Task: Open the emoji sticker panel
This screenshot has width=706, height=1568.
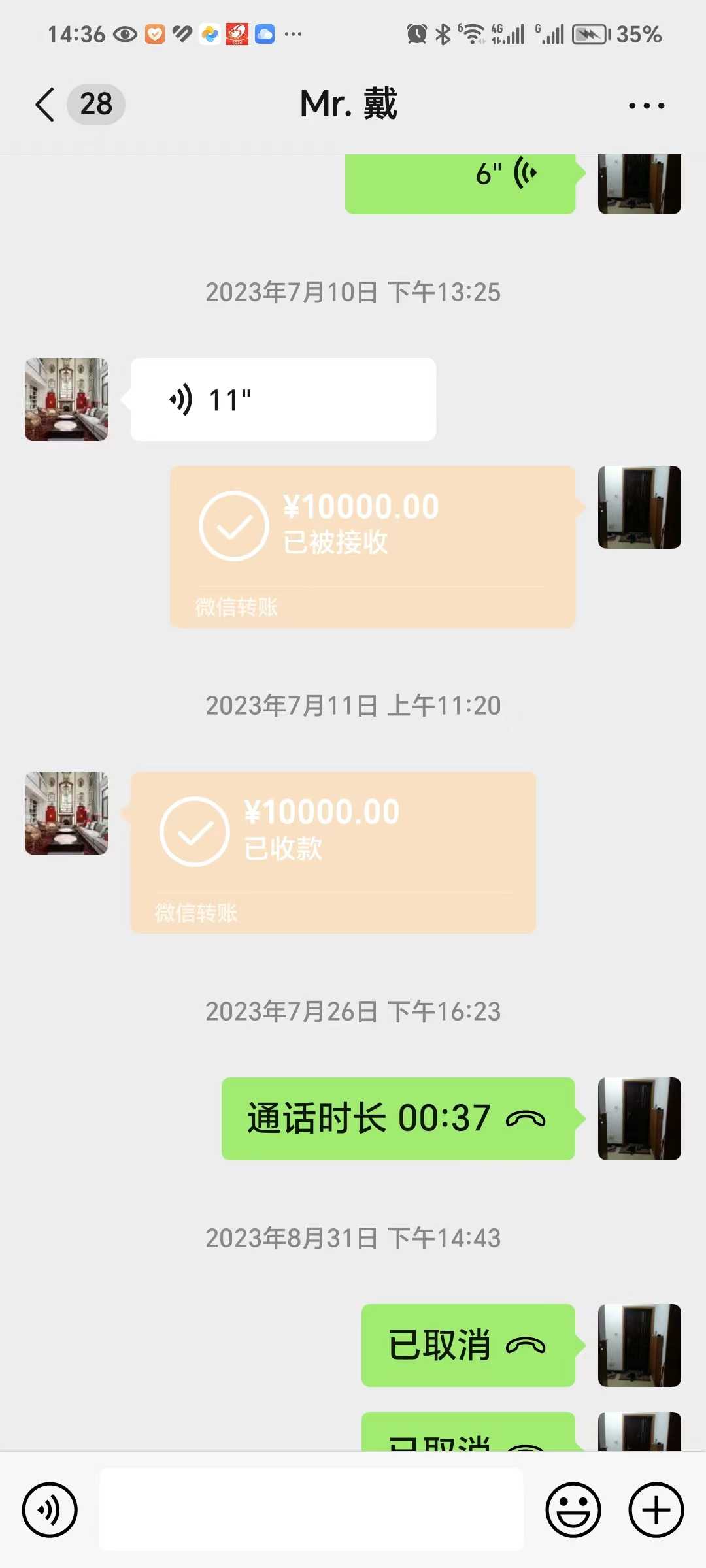Action: point(573,1510)
